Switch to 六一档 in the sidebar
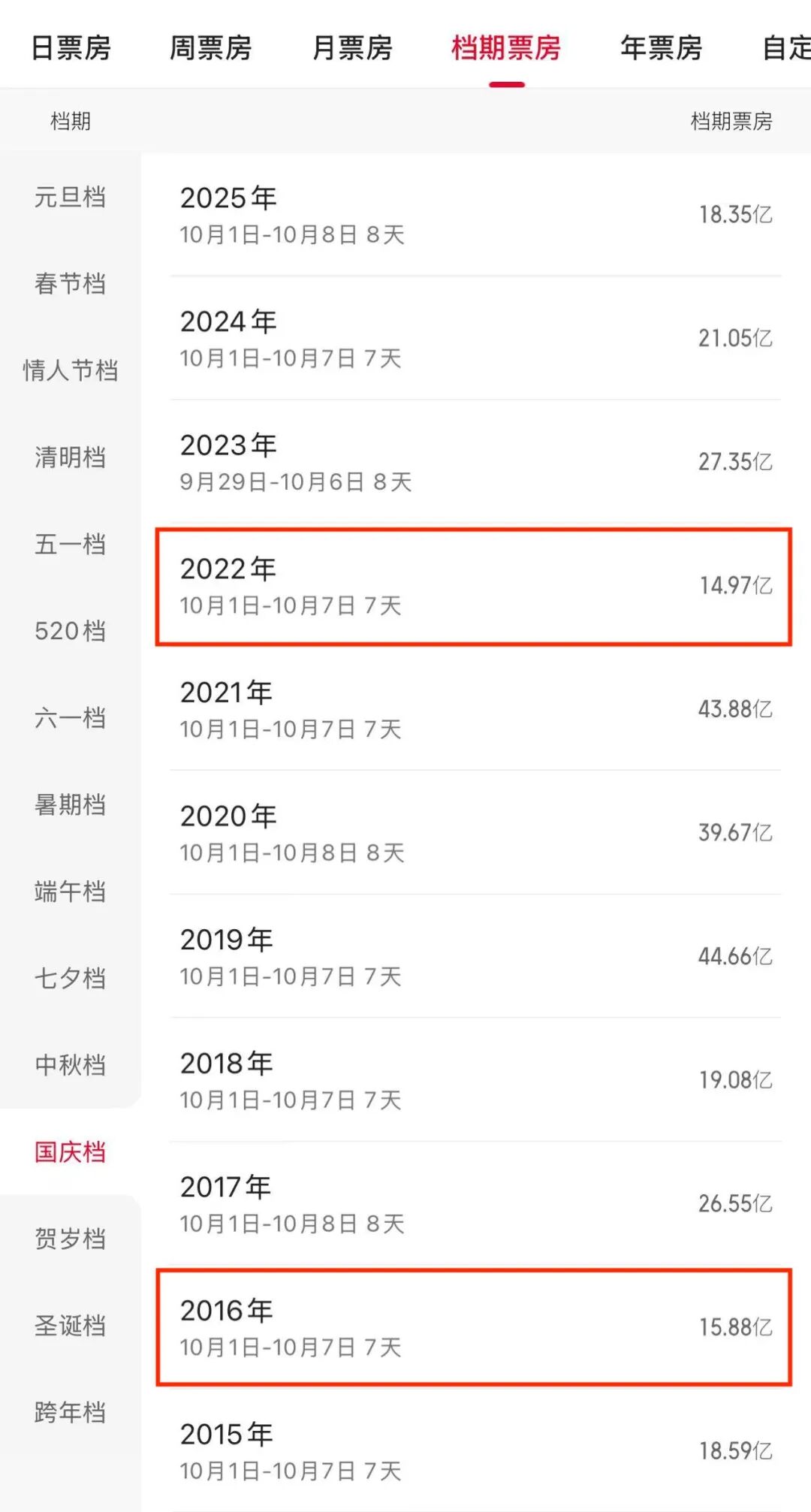The image size is (811, 1512). click(x=70, y=718)
